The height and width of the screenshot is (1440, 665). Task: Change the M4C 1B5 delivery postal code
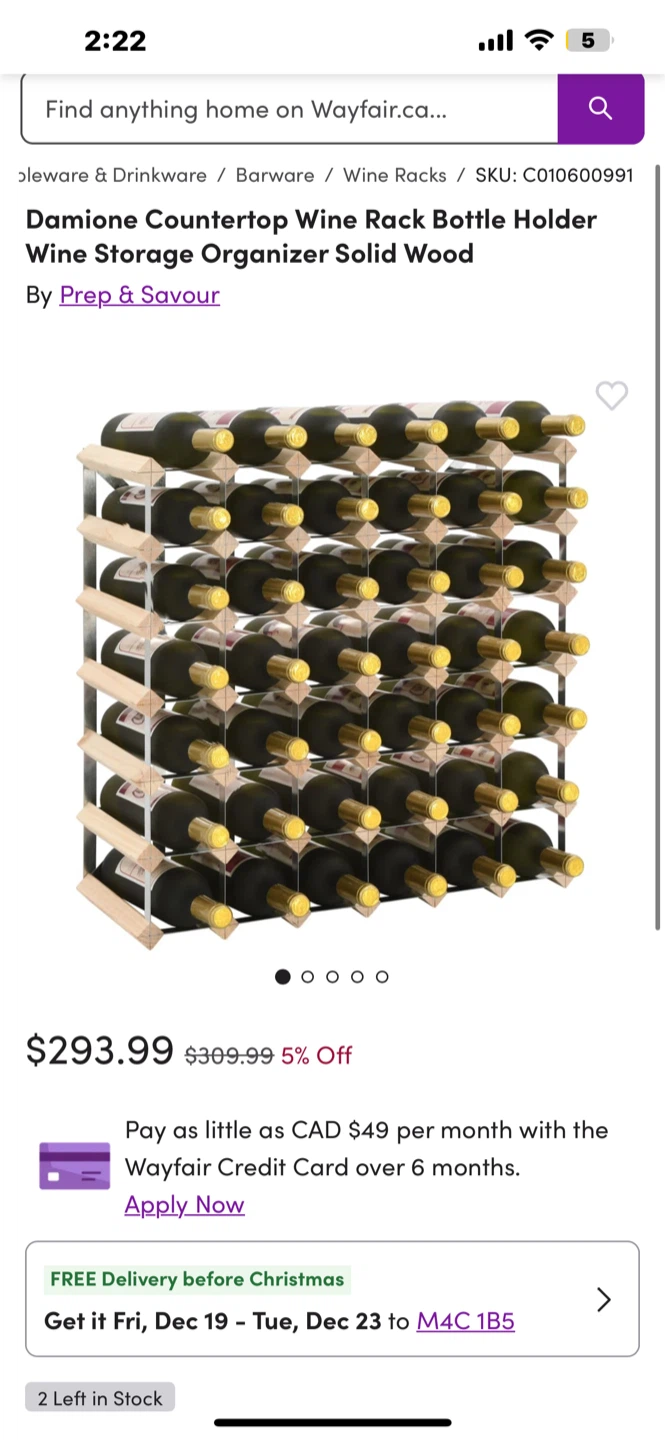[465, 1321]
